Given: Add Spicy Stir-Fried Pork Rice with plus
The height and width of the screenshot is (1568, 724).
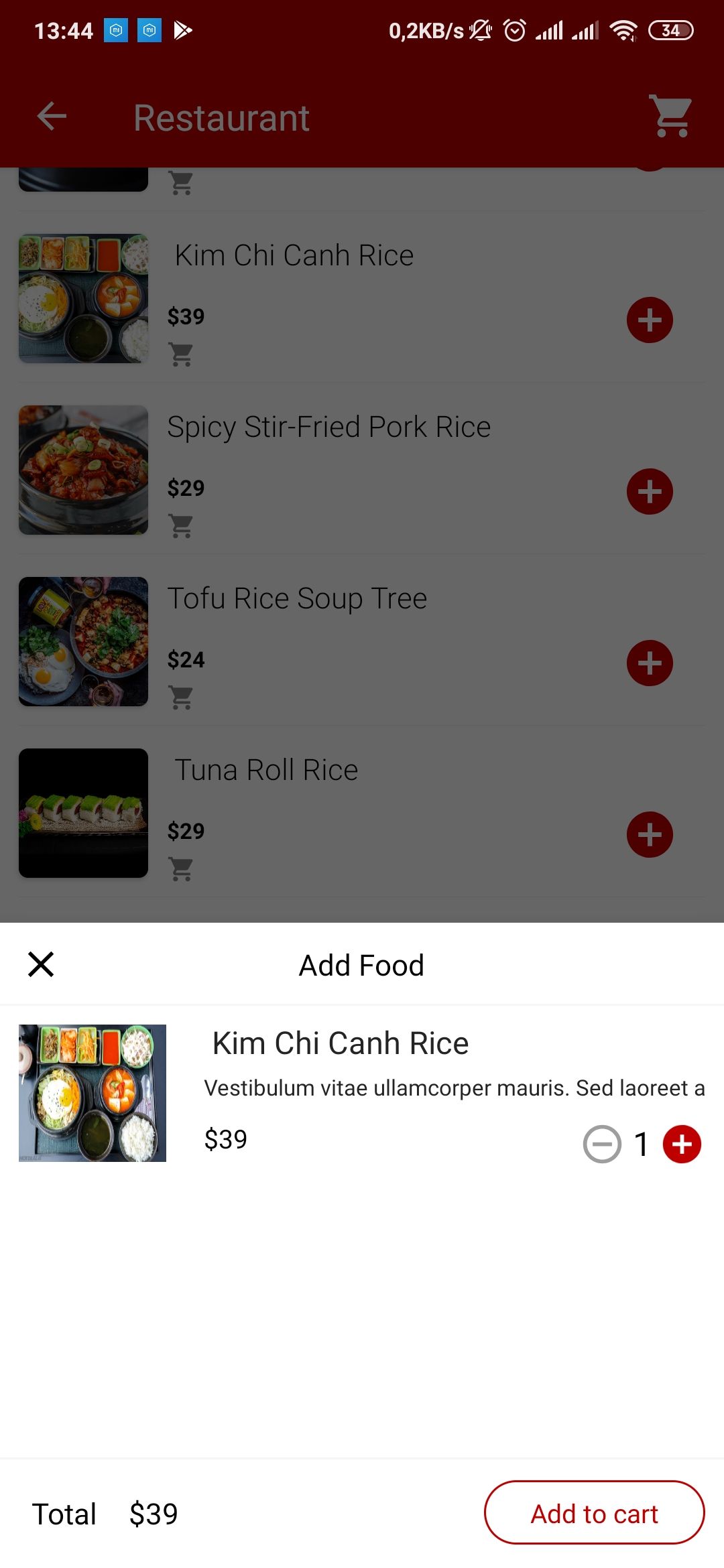Looking at the screenshot, I should coord(650,491).
